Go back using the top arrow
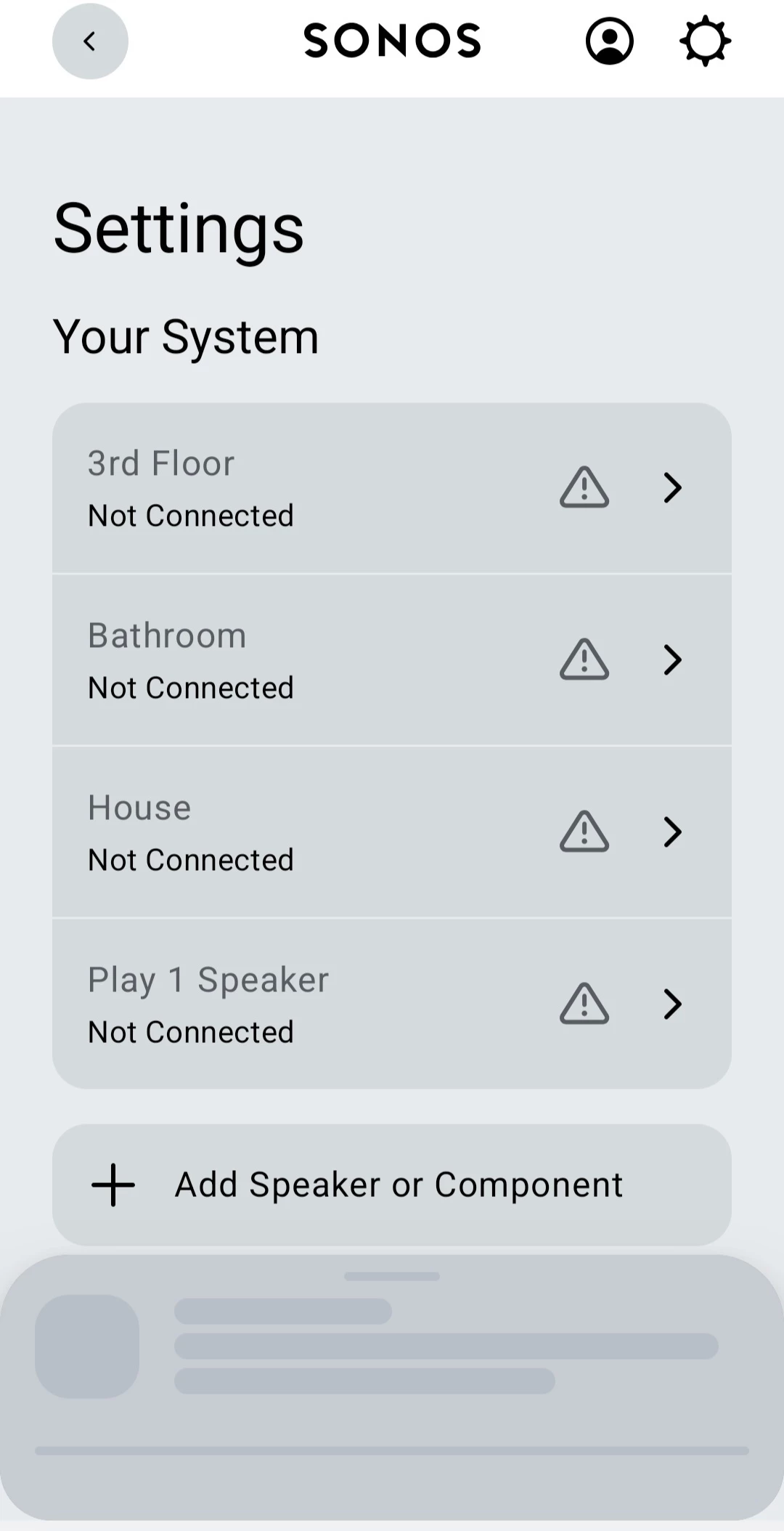This screenshot has width=784, height=1531. click(x=90, y=41)
